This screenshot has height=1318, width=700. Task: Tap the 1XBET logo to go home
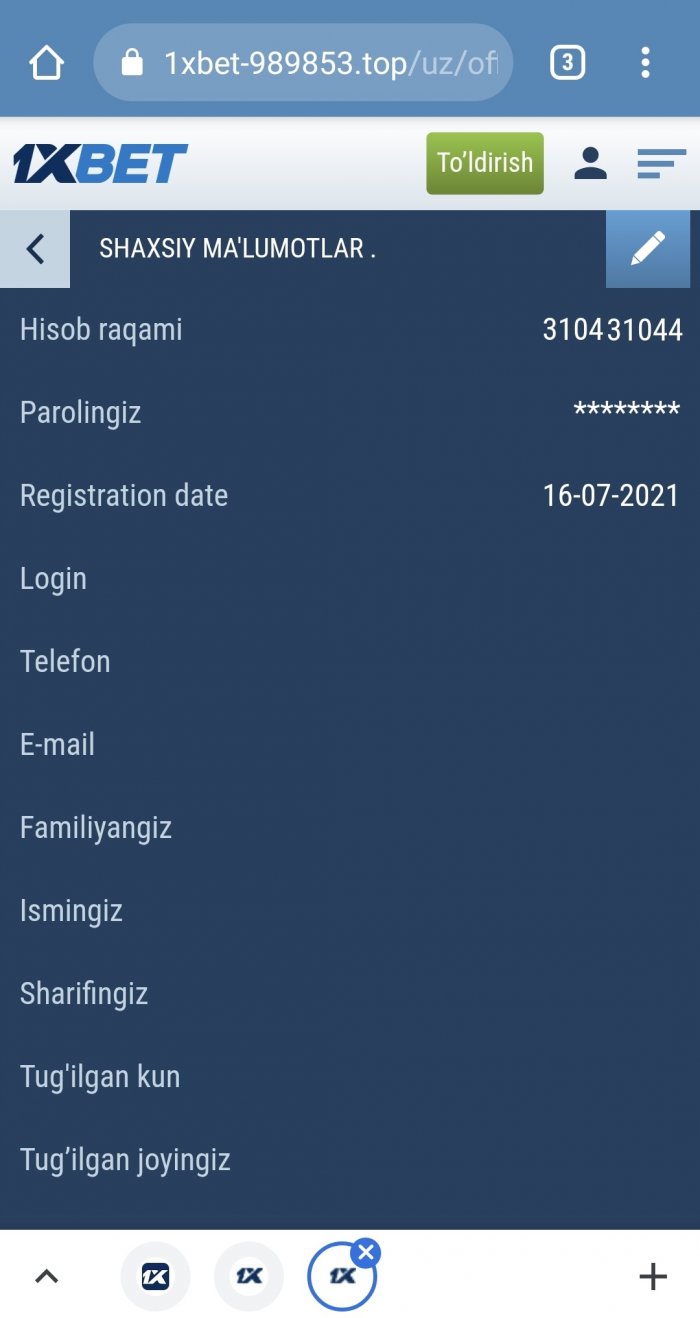click(x=100, y=164)
